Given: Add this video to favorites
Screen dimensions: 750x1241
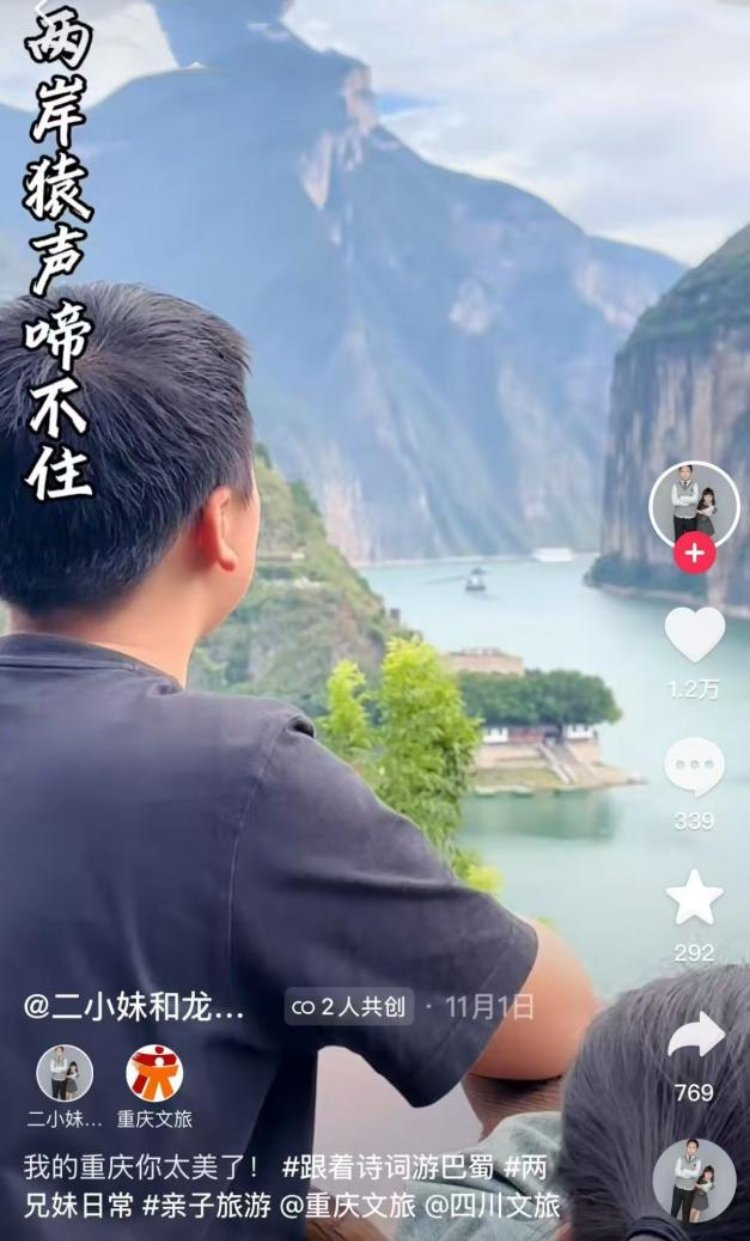Looking at the screenshot, I should pos(694,897).
